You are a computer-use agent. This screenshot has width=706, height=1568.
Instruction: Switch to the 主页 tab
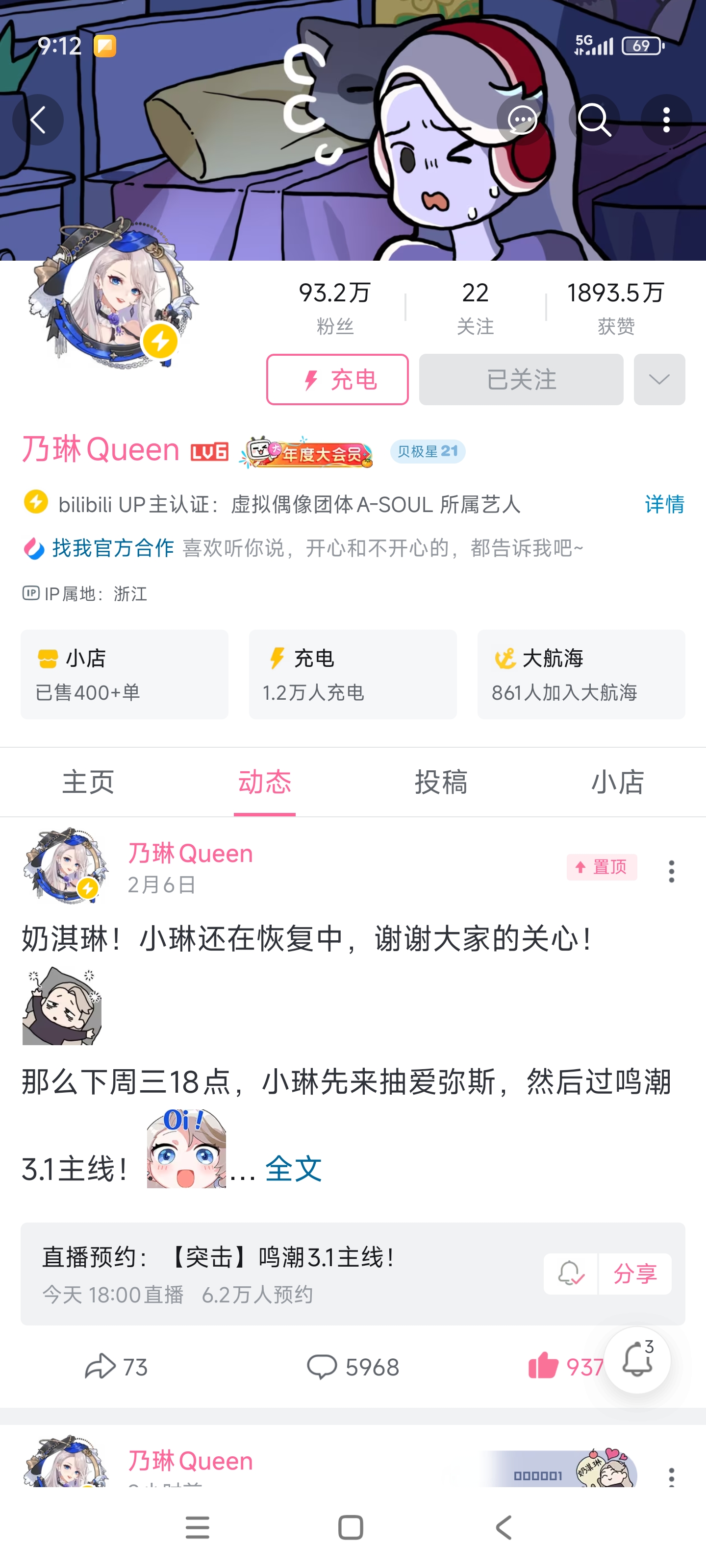[x=88, y=782]
